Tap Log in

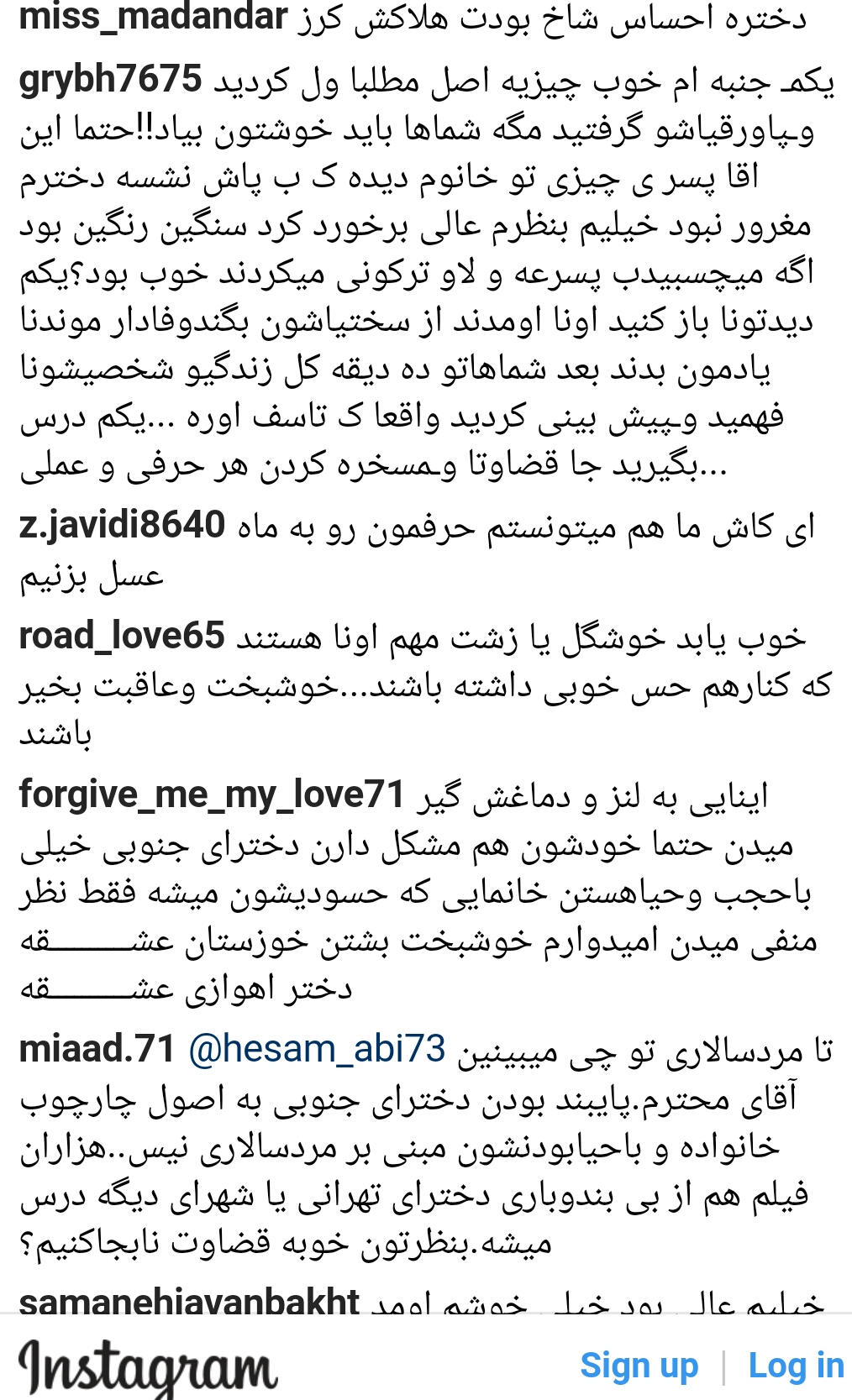(796, 1366)
